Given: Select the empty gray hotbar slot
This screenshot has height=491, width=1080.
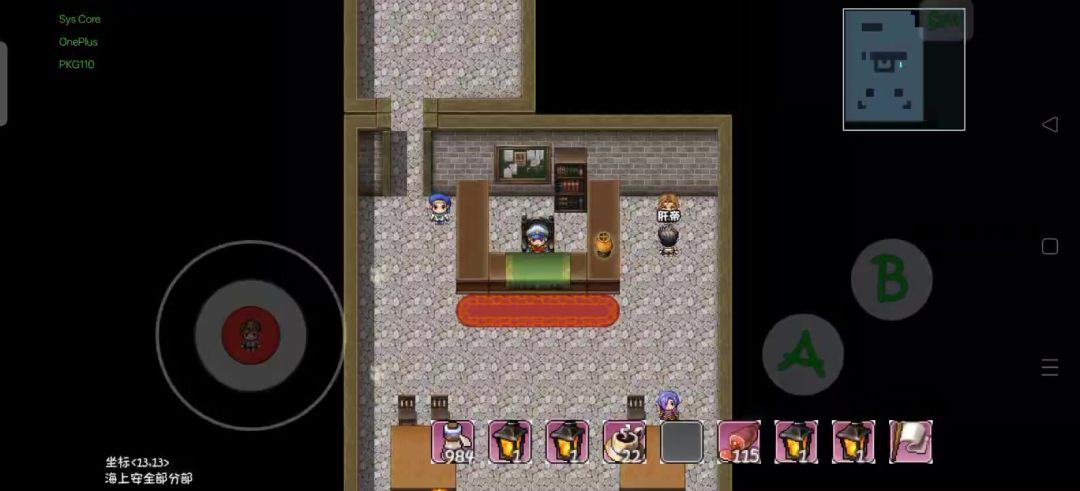Looking at the screenshot, I should coord(681,441).
